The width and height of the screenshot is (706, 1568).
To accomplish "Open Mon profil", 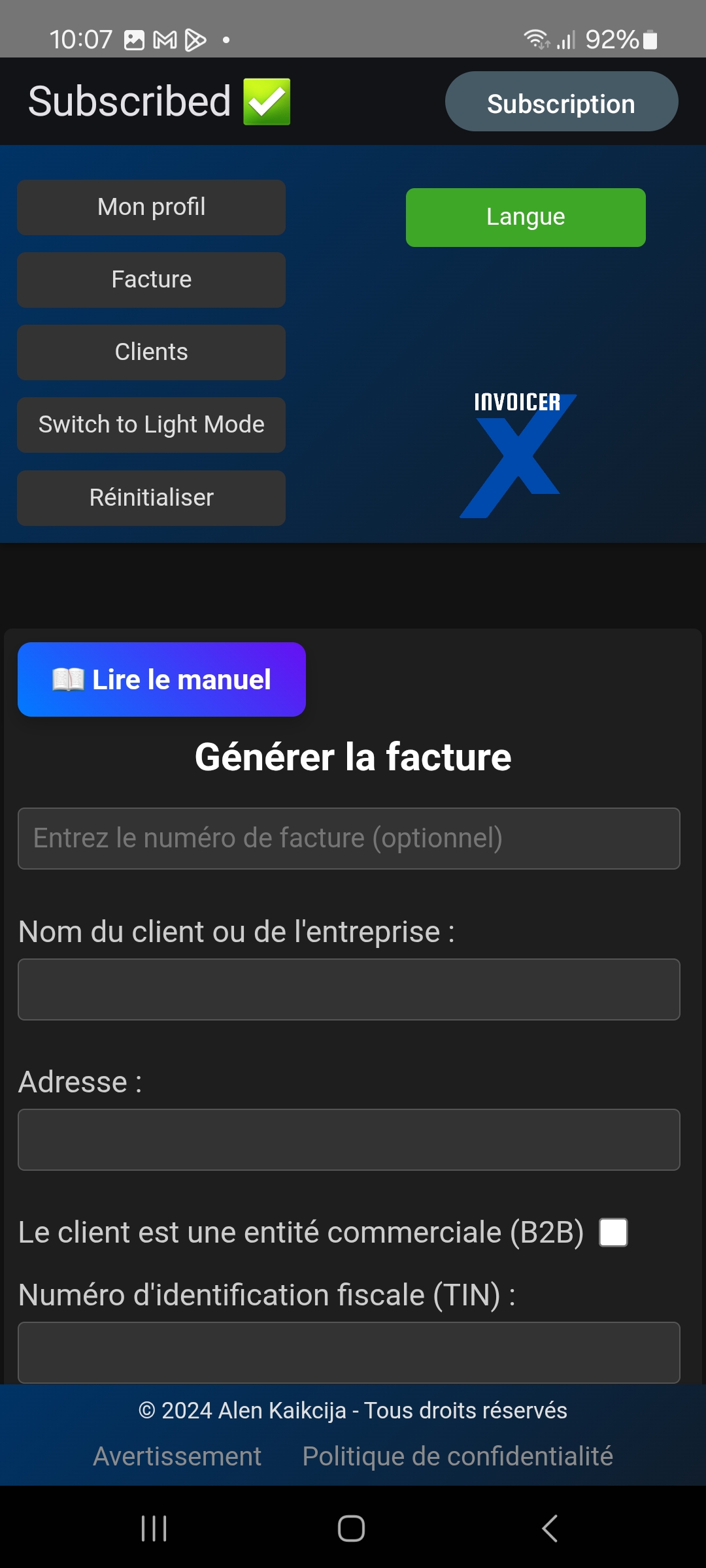I will click(x=151, y=207).
